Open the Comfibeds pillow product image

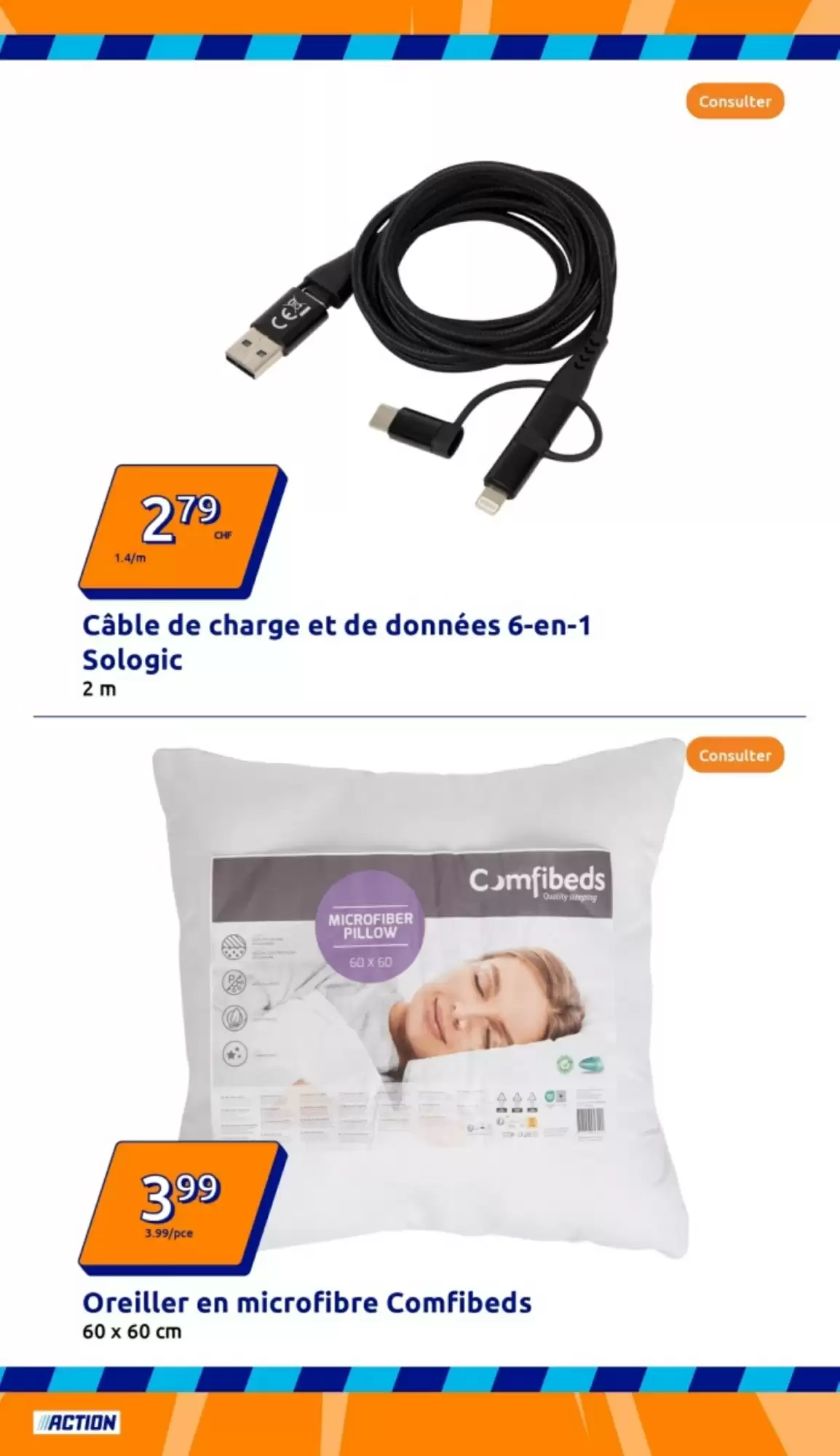(x=419, y=997)
